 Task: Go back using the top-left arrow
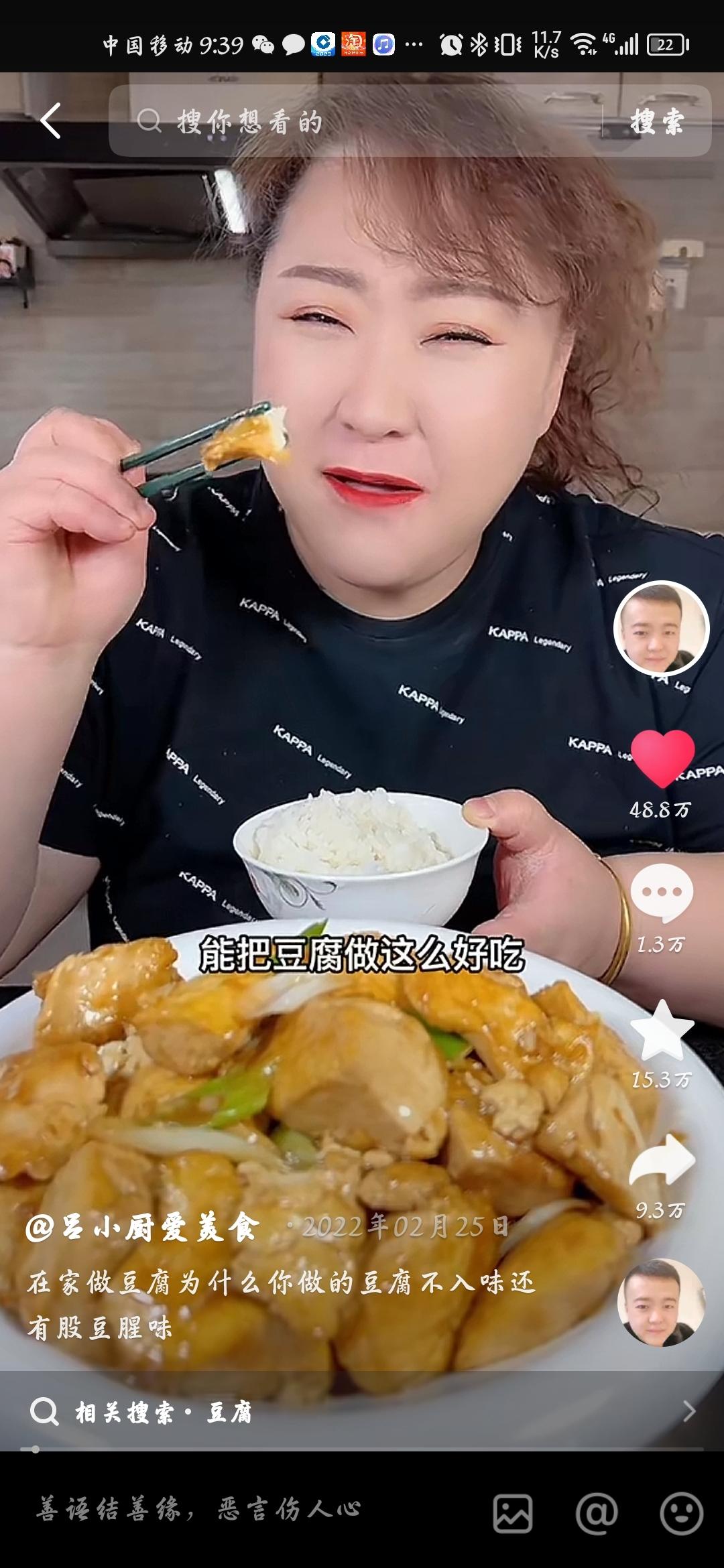51,121
